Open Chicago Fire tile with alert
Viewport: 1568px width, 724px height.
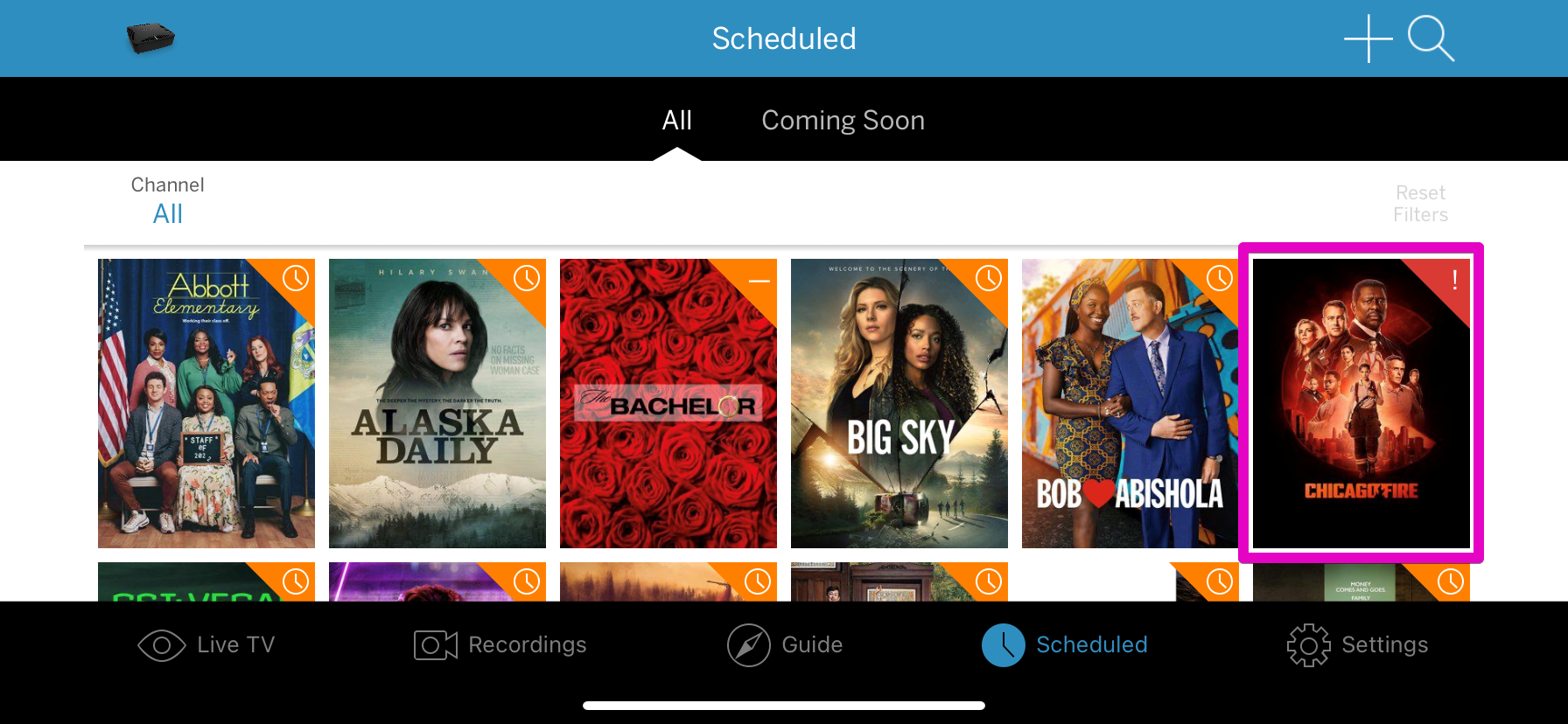(x=1361, y=403)
